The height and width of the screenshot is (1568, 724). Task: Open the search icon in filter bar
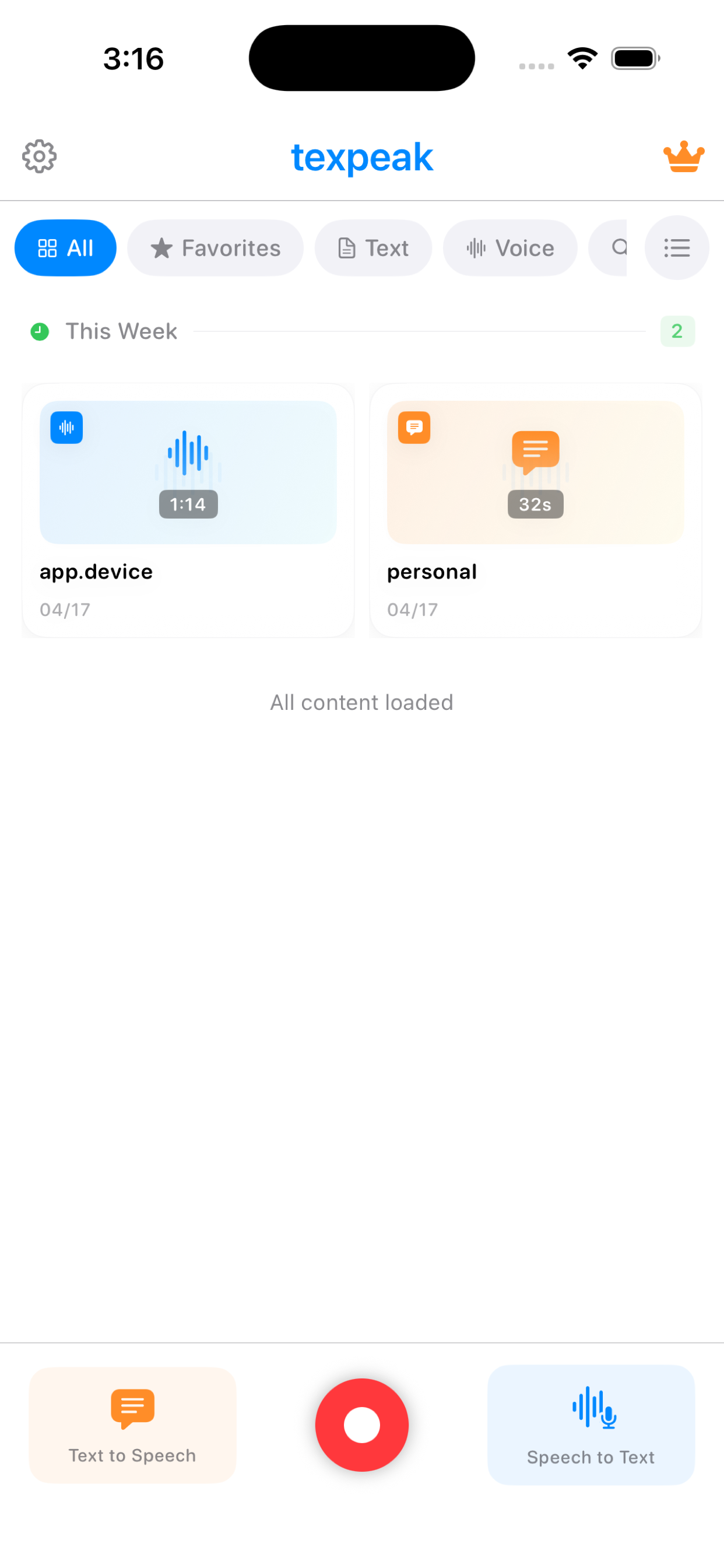pos(618,248)
